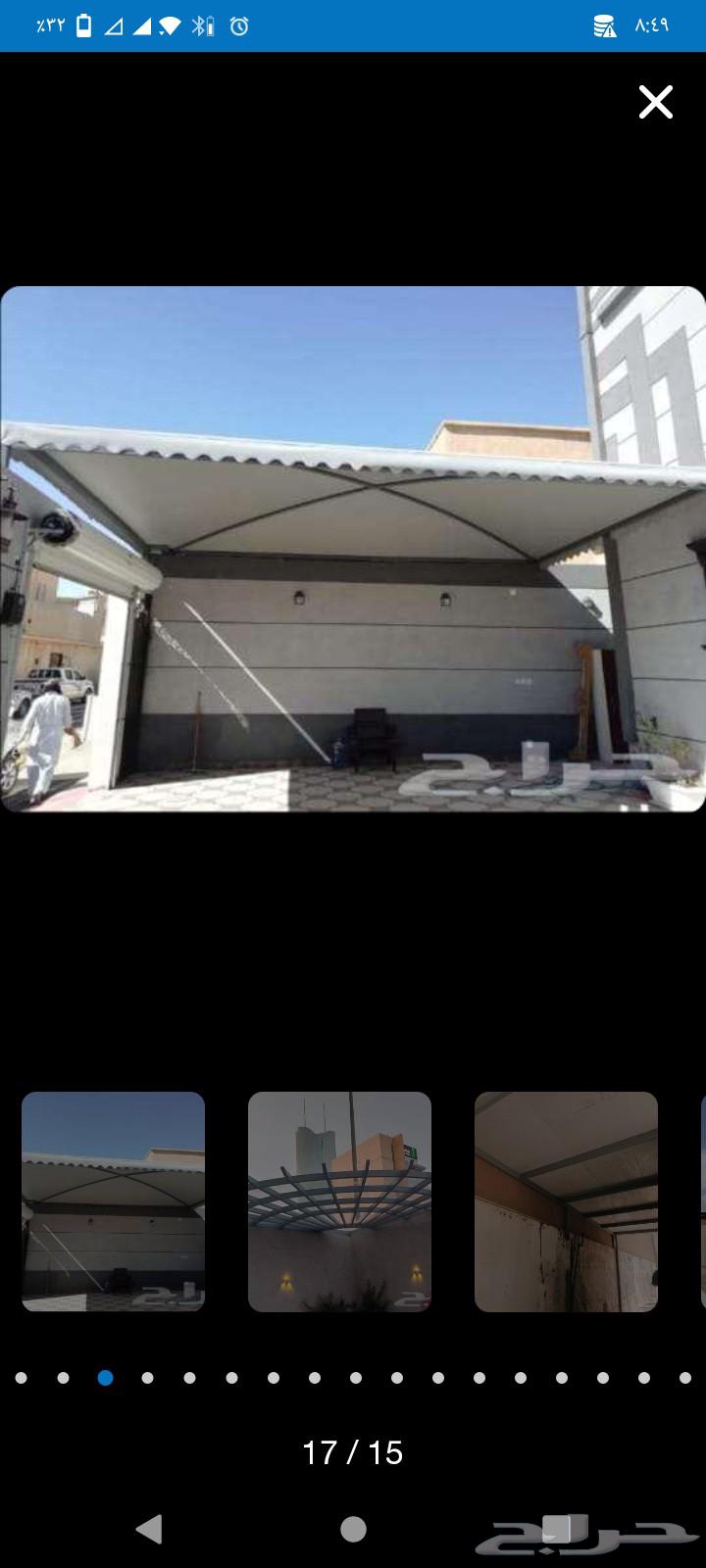Close the image gallery viewer

[x=655, y=102]
